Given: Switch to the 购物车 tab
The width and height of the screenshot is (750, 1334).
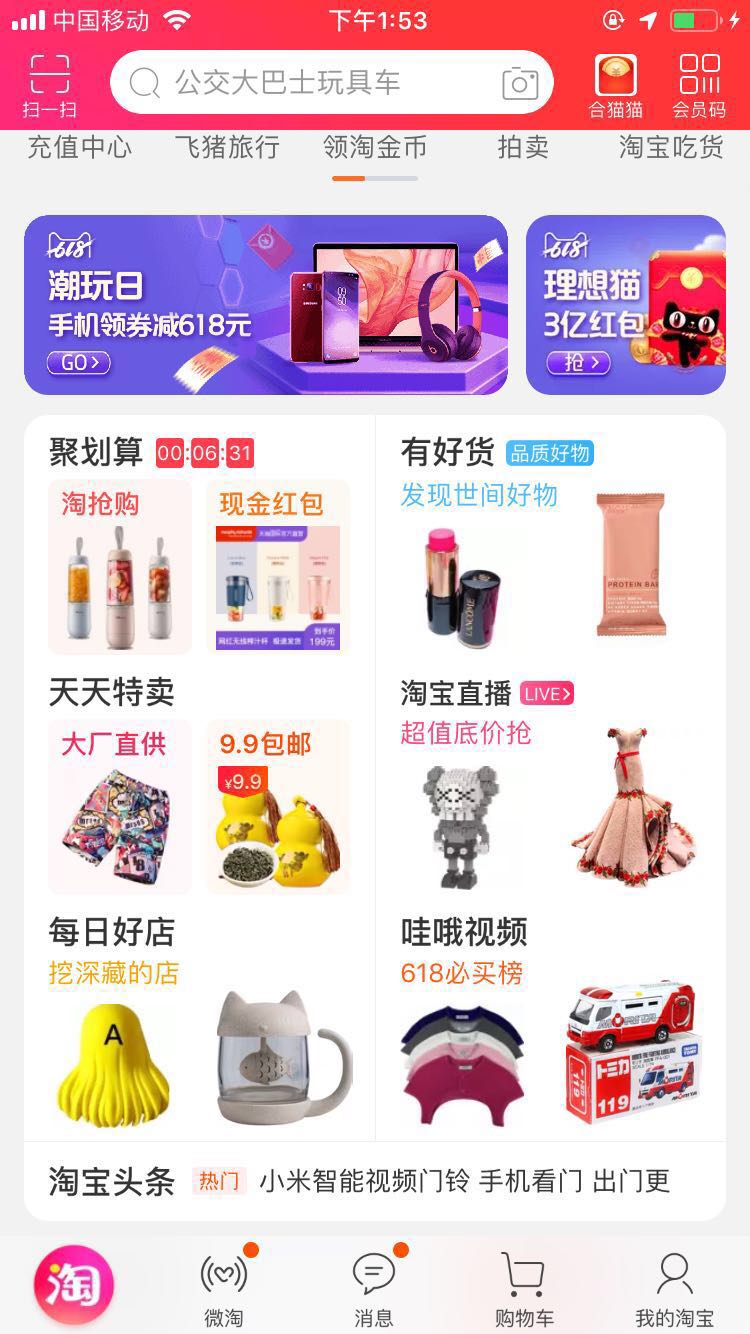Looking at the screenshot, I should 524,1290.
